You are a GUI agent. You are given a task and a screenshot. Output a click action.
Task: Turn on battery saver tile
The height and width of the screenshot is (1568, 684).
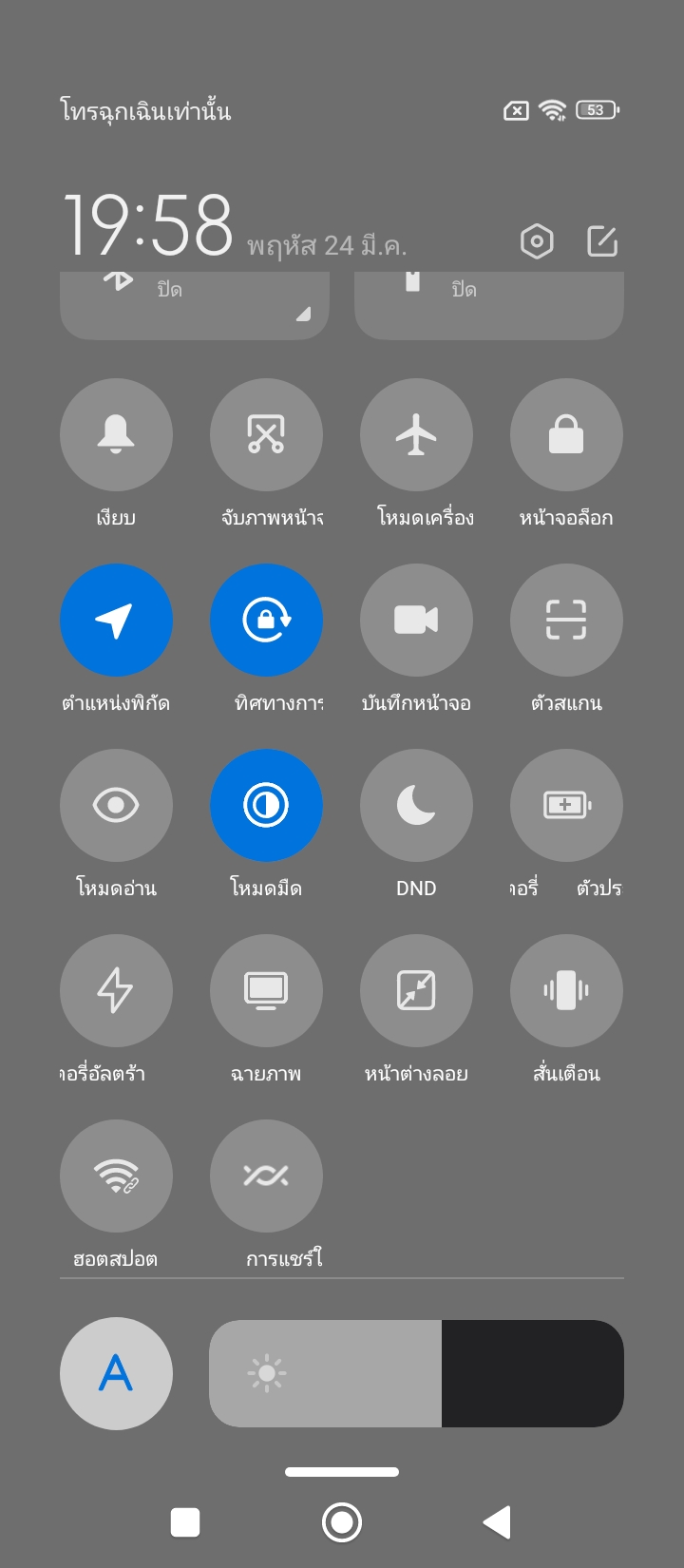[566, 805]
